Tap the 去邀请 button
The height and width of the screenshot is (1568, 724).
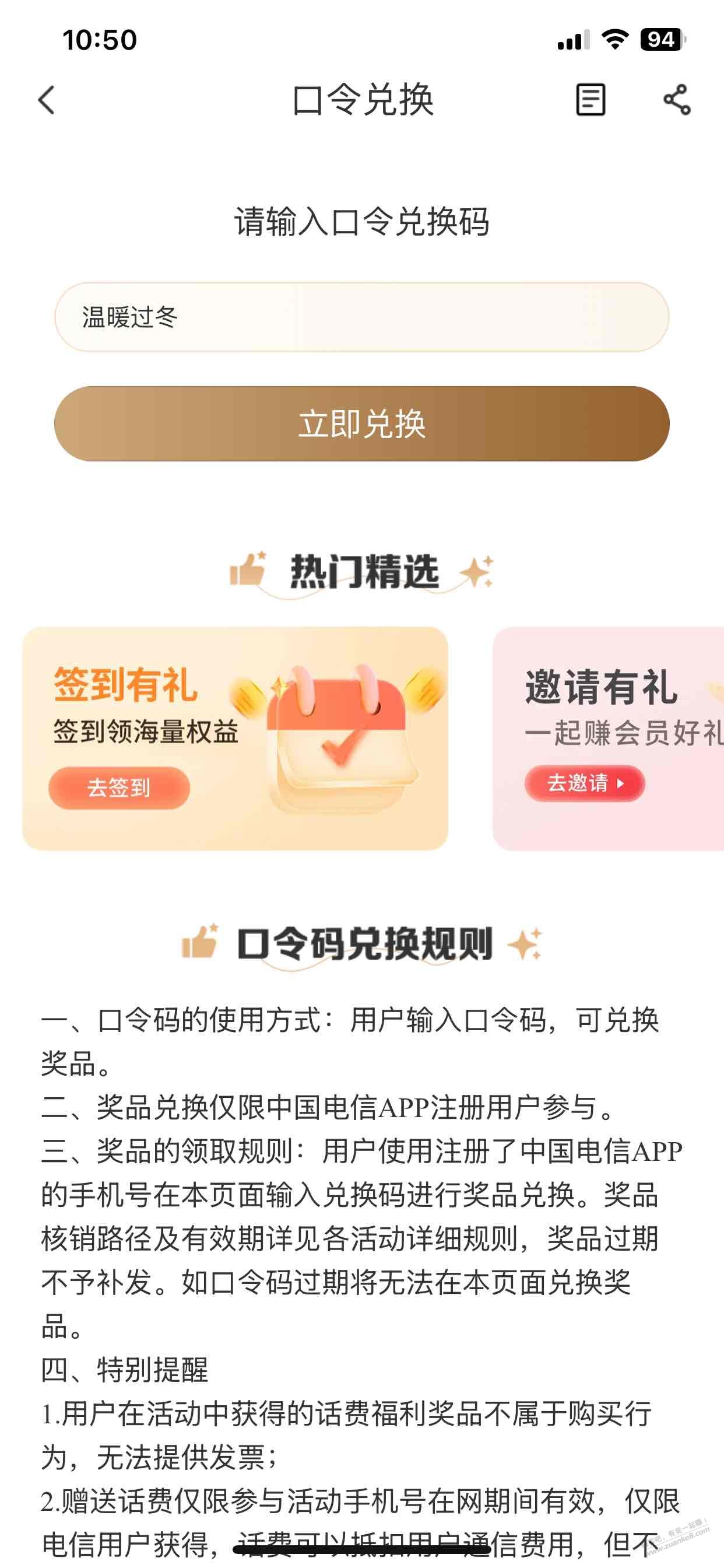[x=585, y=783]
